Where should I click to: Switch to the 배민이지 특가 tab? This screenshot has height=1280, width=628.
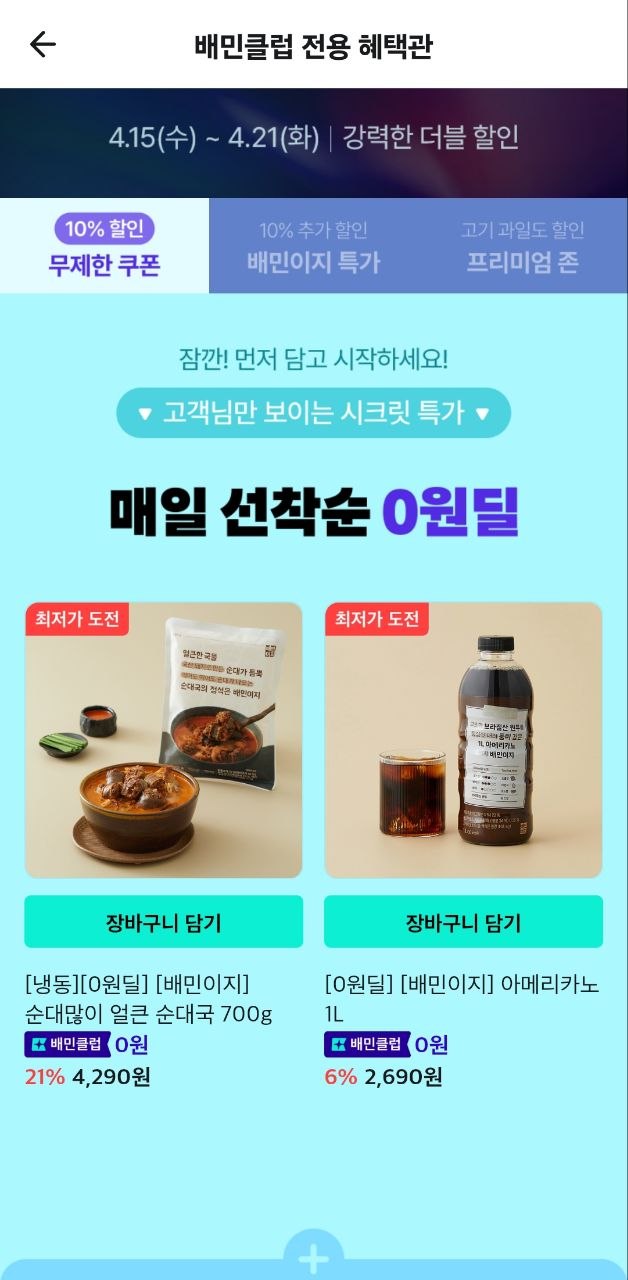pyautogui.click(x=313, y=246)
